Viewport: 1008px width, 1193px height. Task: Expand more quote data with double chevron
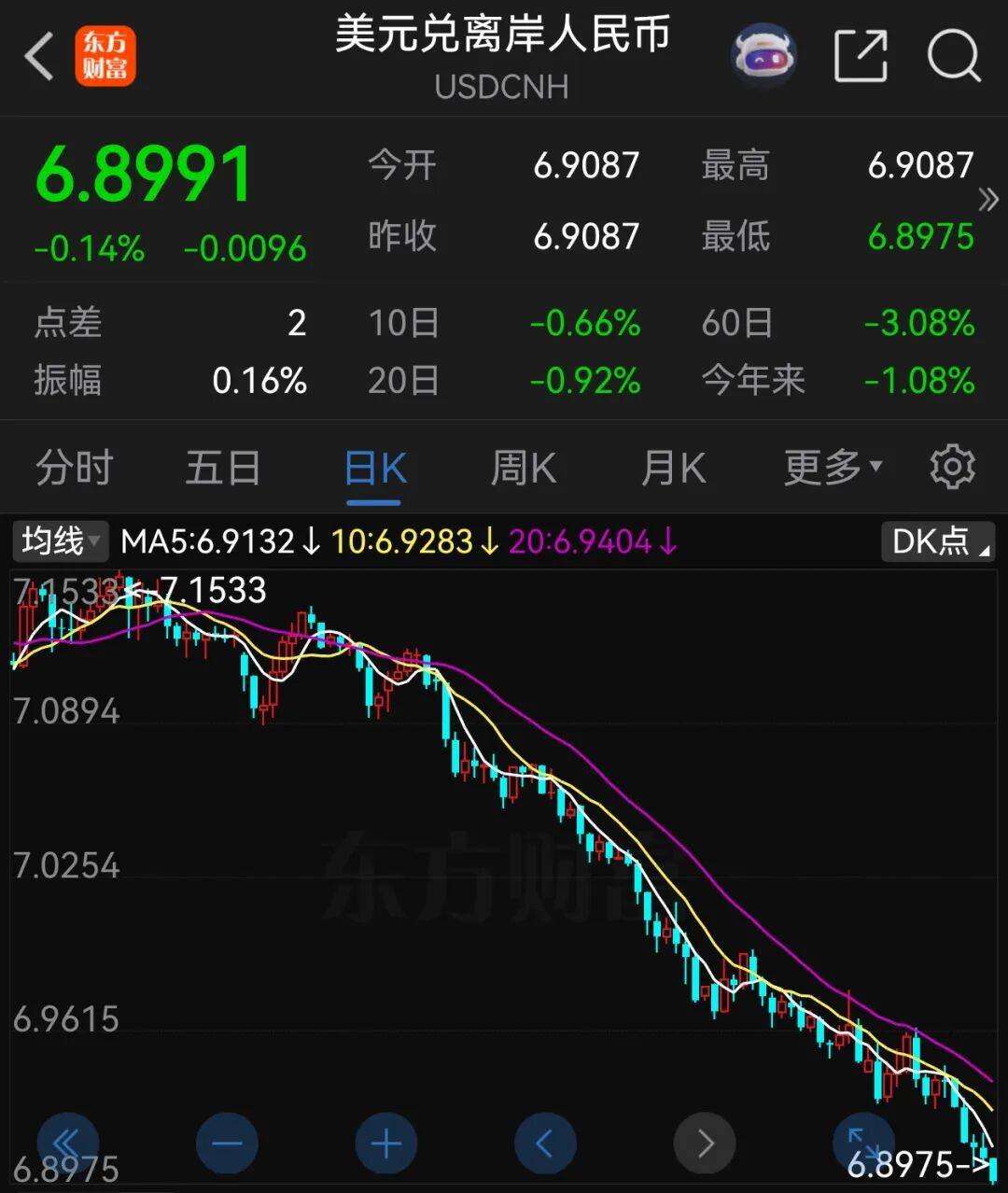click(x=987, y=200)
